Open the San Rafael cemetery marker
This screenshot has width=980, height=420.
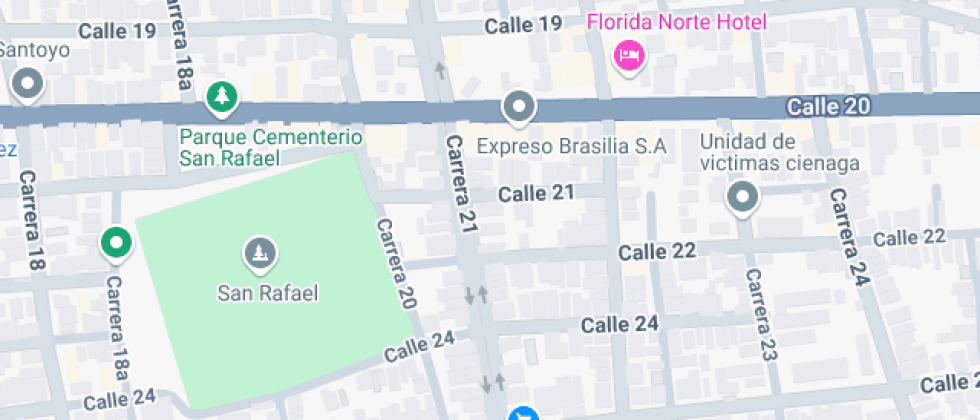point(260,255)
